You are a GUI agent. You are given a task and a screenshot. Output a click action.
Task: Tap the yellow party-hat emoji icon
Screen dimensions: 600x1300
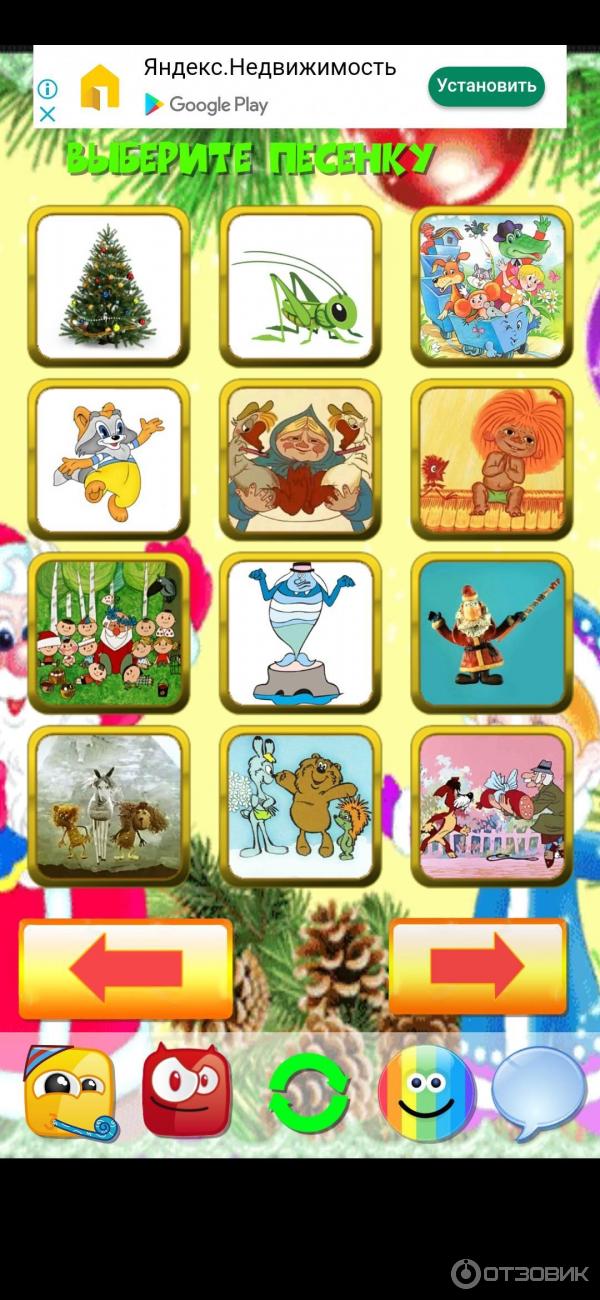click(70, 1093)
